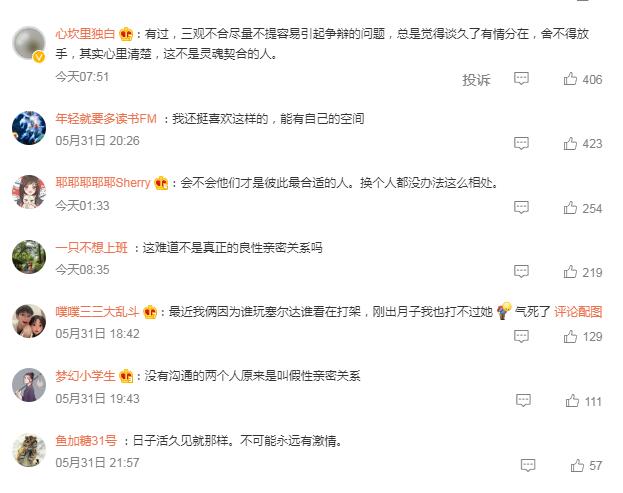Open 年轻就要多读书FM's profile name
This screenshot has height=493, width=623.
(x=105, y=119)
